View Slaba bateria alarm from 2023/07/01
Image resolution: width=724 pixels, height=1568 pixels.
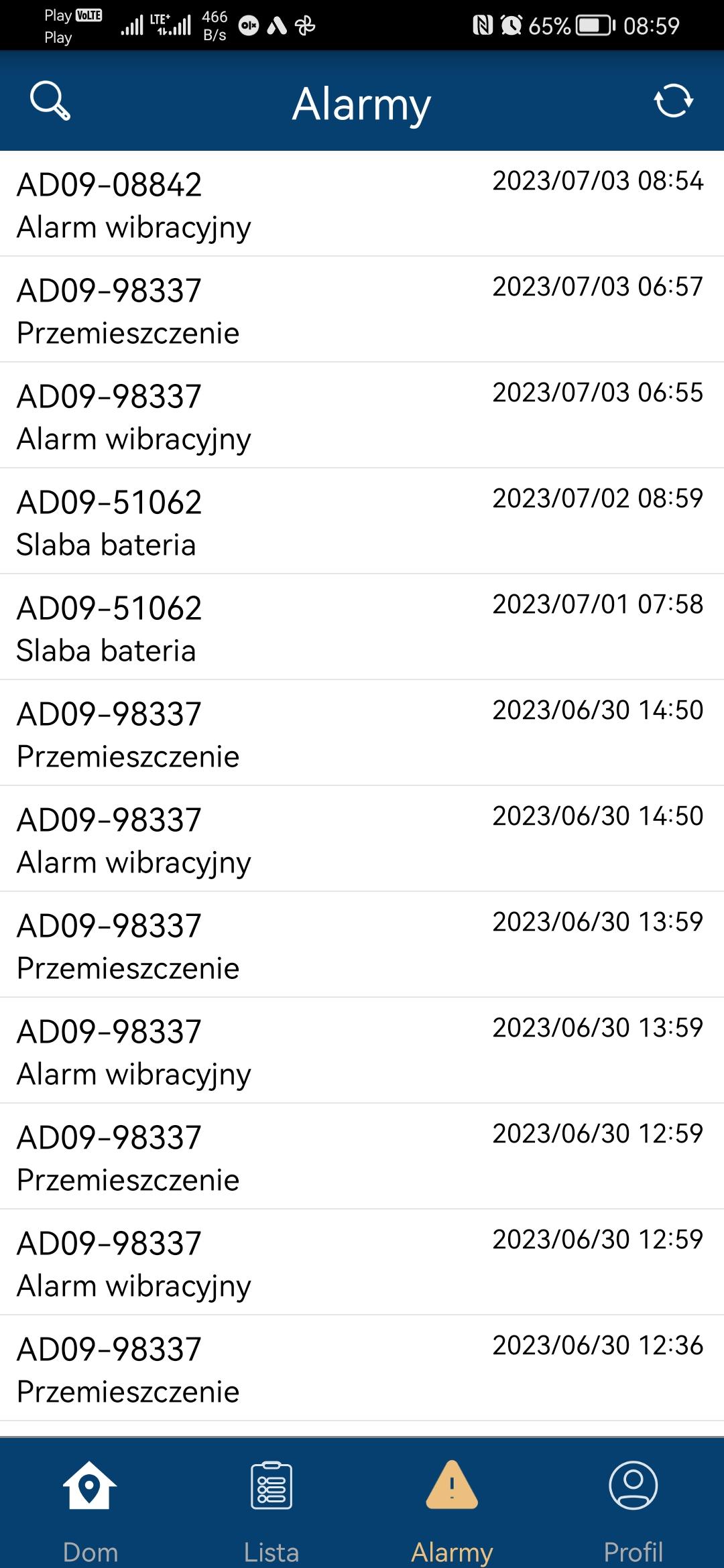tap(362, 627)
